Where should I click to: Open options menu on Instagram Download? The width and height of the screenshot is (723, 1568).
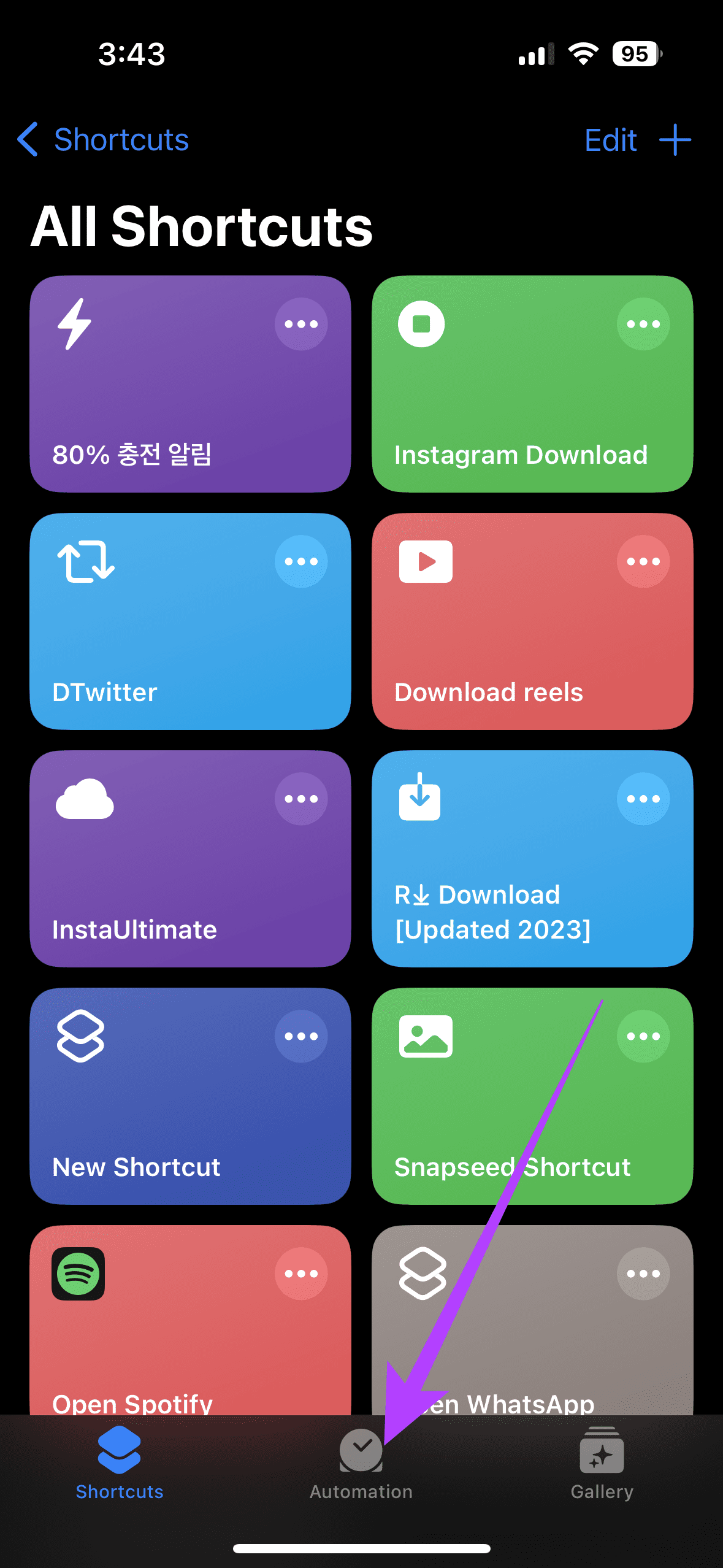643,325
